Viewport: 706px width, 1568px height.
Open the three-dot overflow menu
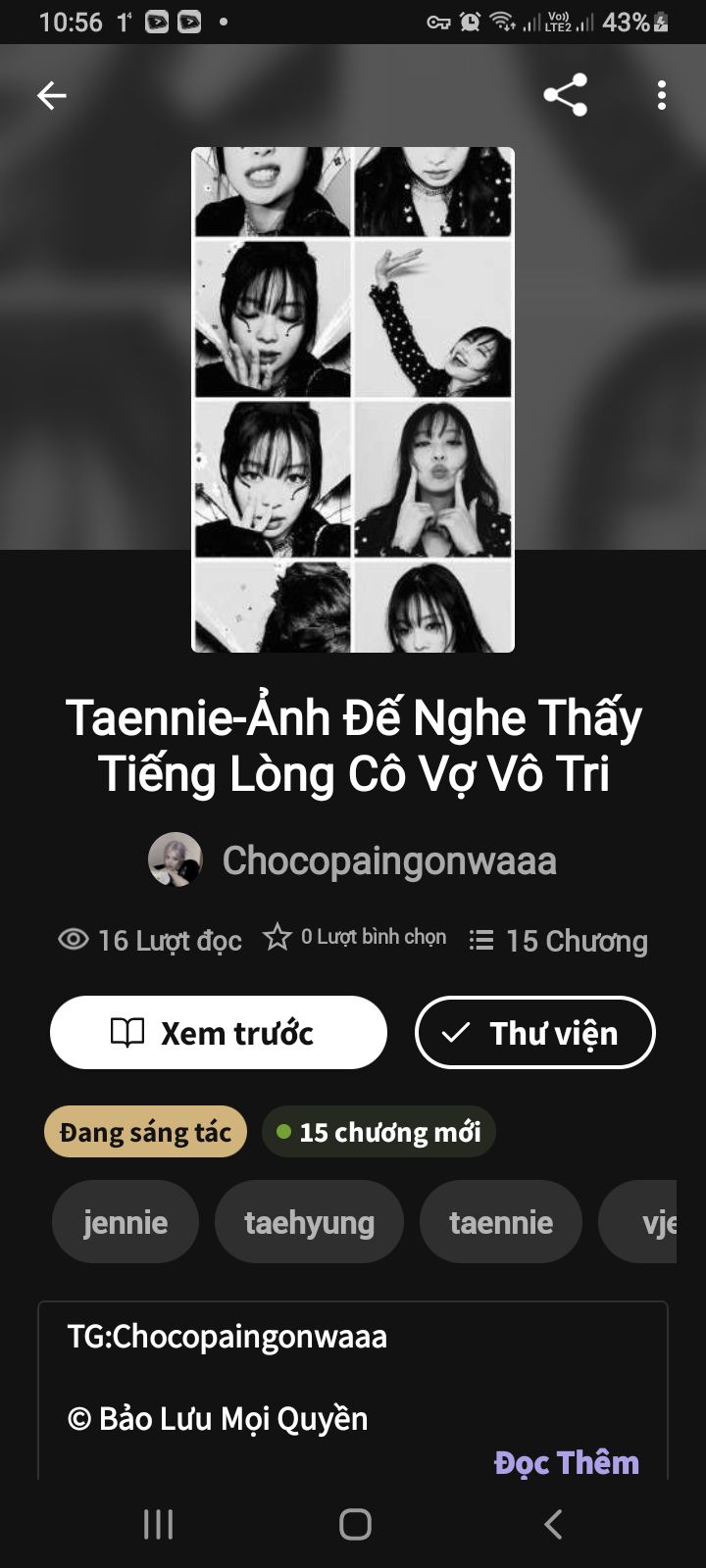[662, 95]
